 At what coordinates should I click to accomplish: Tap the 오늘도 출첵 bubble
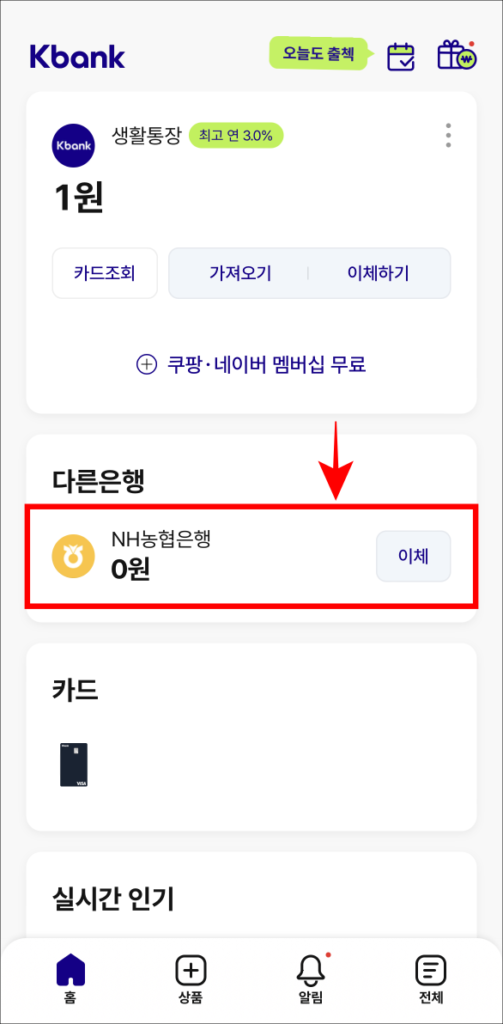click(318, 54)
